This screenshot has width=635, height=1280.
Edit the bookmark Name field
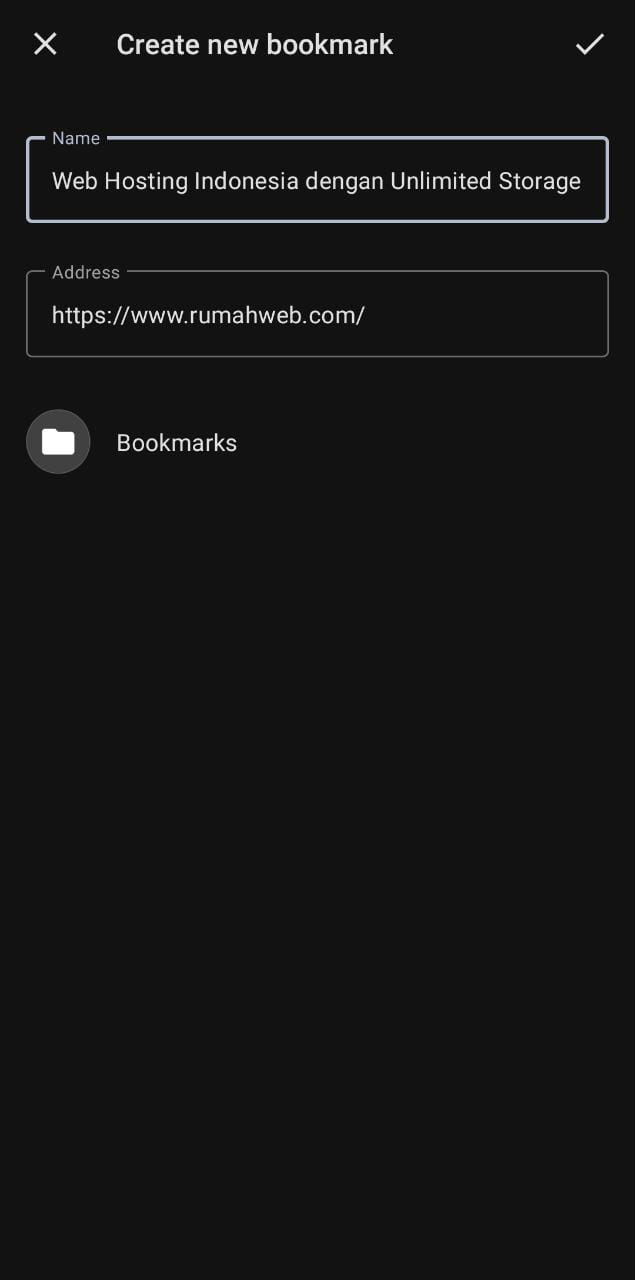(317, 180)
